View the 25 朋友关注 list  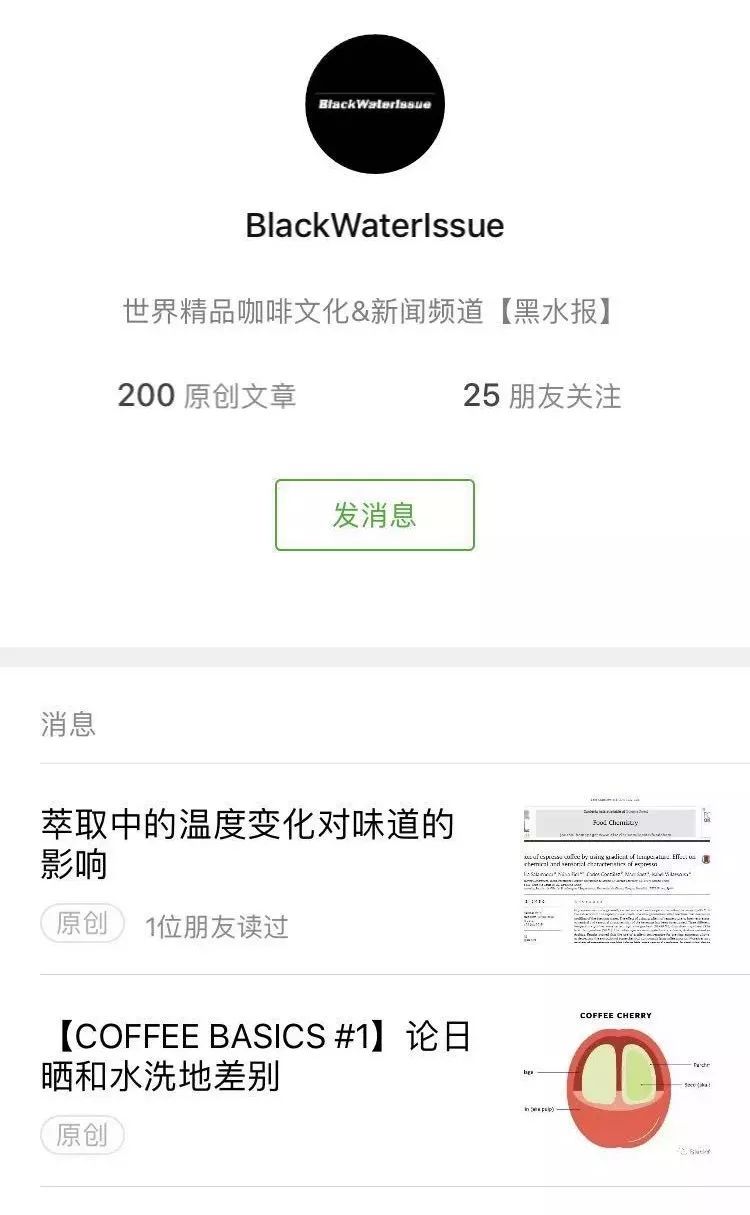[x=541, y=395]
